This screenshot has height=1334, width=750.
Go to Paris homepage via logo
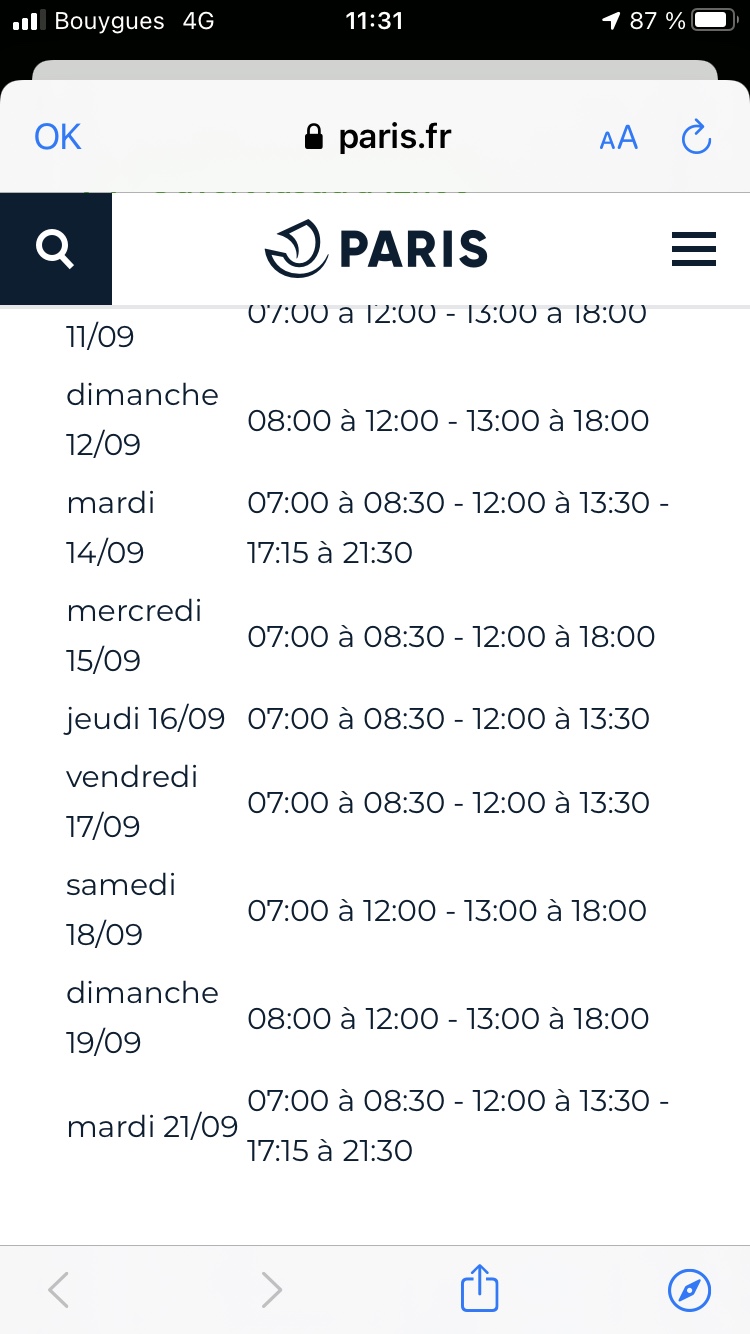click(376, 249)
